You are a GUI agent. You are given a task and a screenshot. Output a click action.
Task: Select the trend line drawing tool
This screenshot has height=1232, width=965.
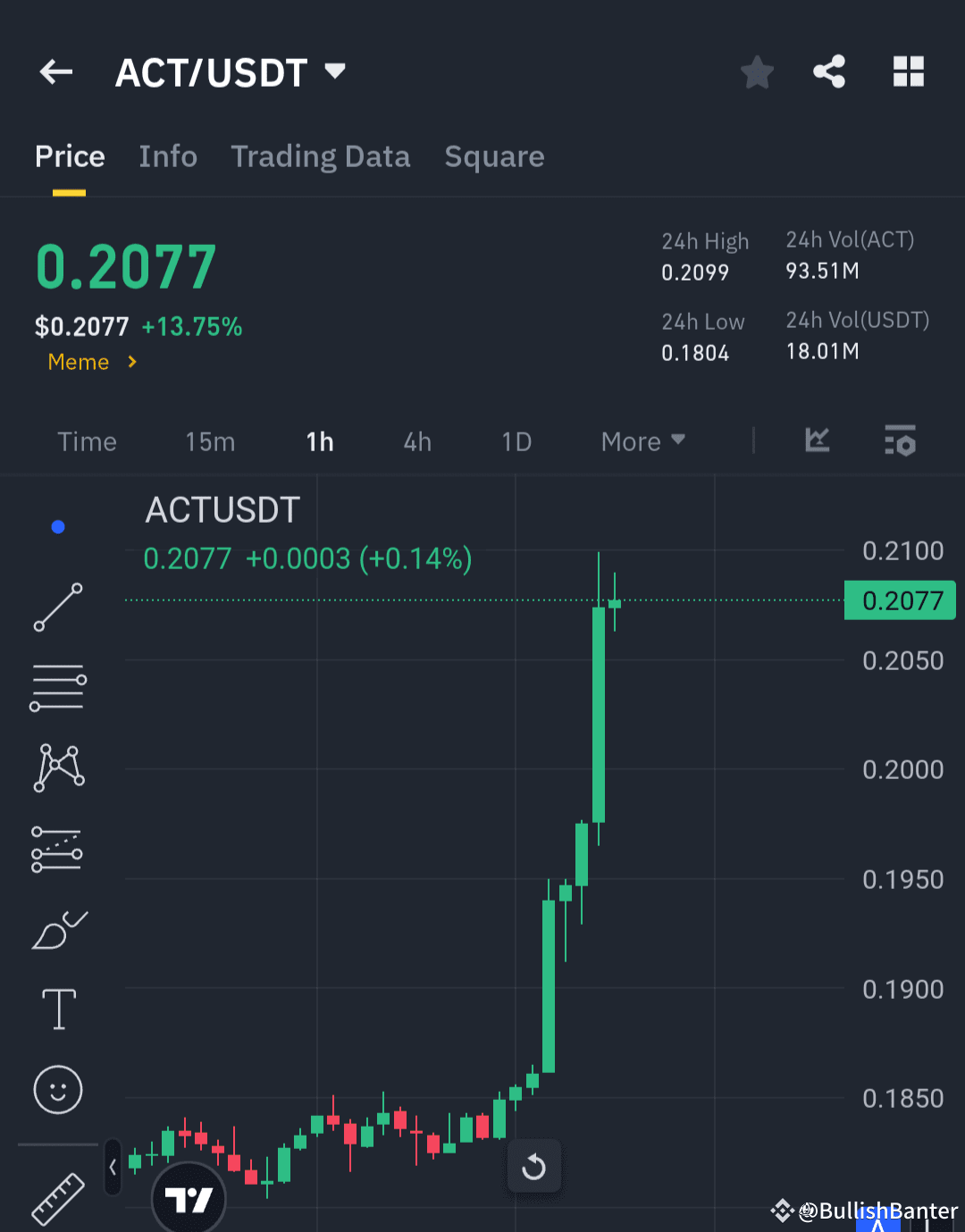[x=57, y=608]
